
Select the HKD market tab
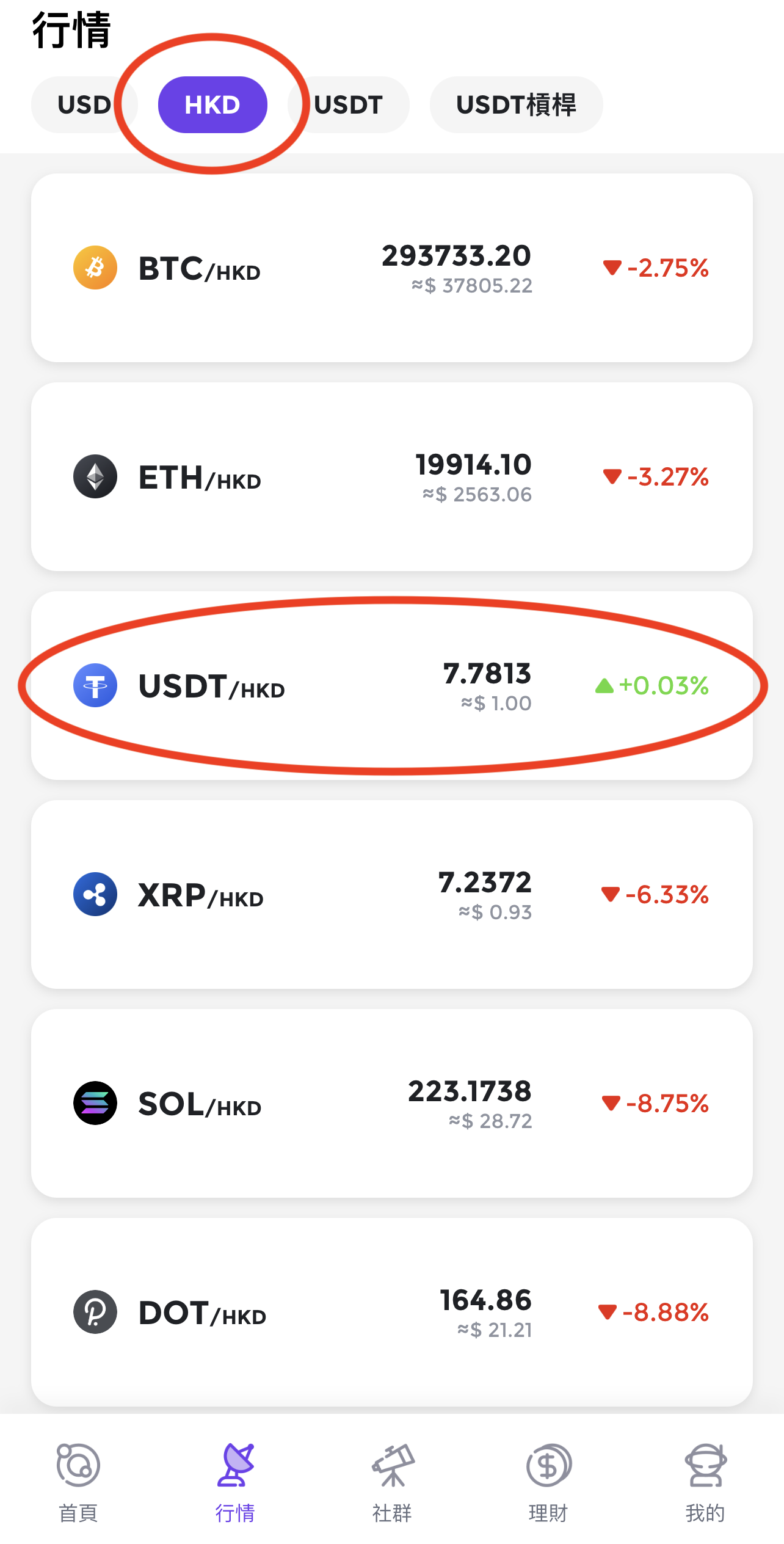[212, 104]
